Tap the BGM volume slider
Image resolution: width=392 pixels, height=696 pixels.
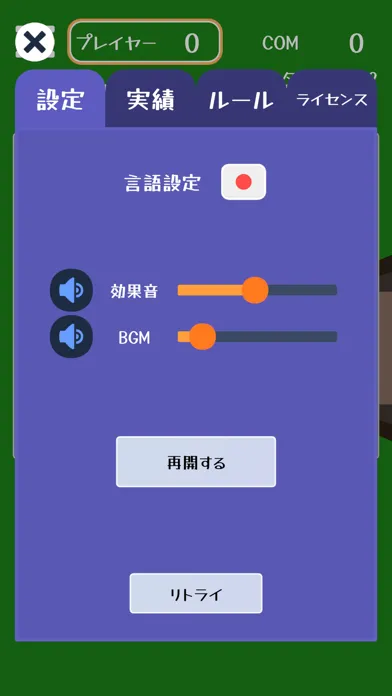pos(257,337)
